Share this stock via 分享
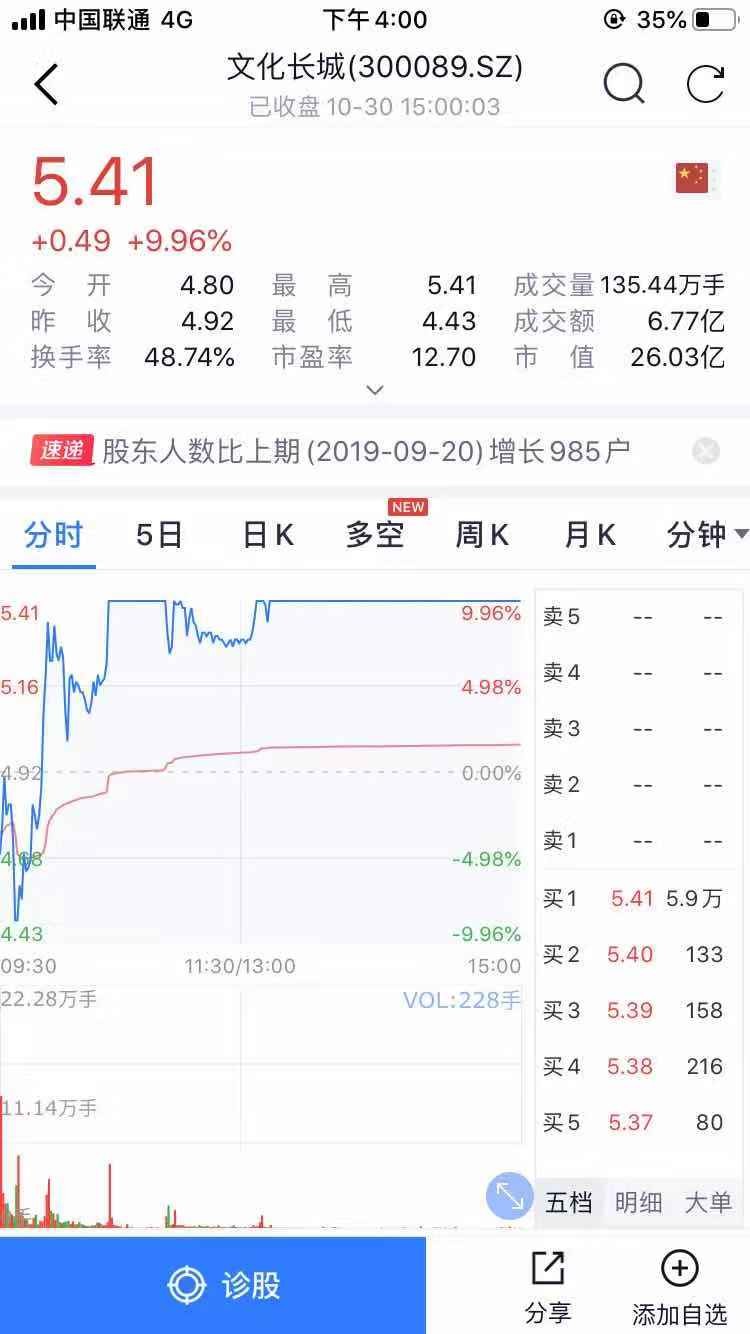 [x=547, y=1287]
